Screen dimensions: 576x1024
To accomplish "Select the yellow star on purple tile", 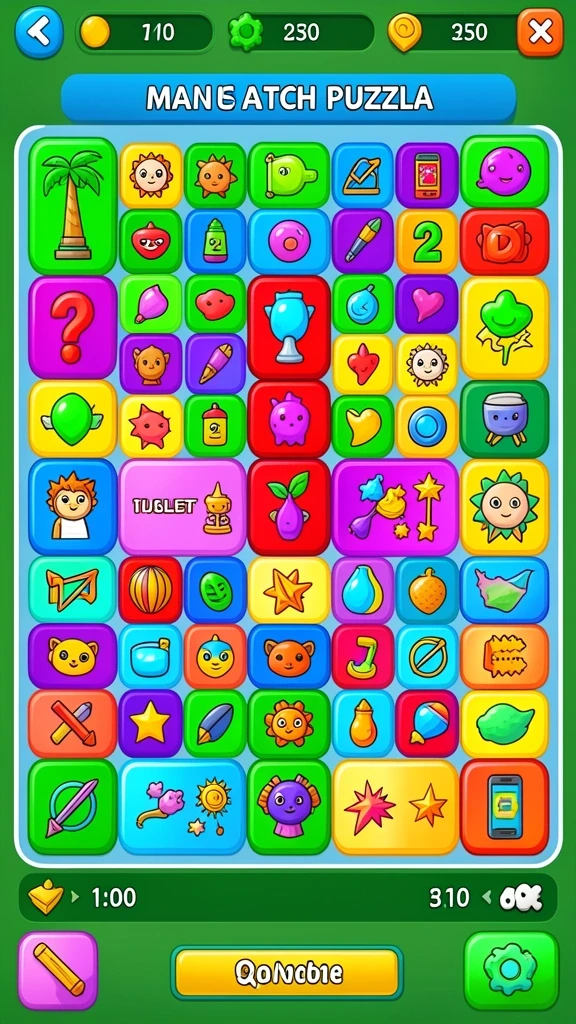I will tap(150, 724).
